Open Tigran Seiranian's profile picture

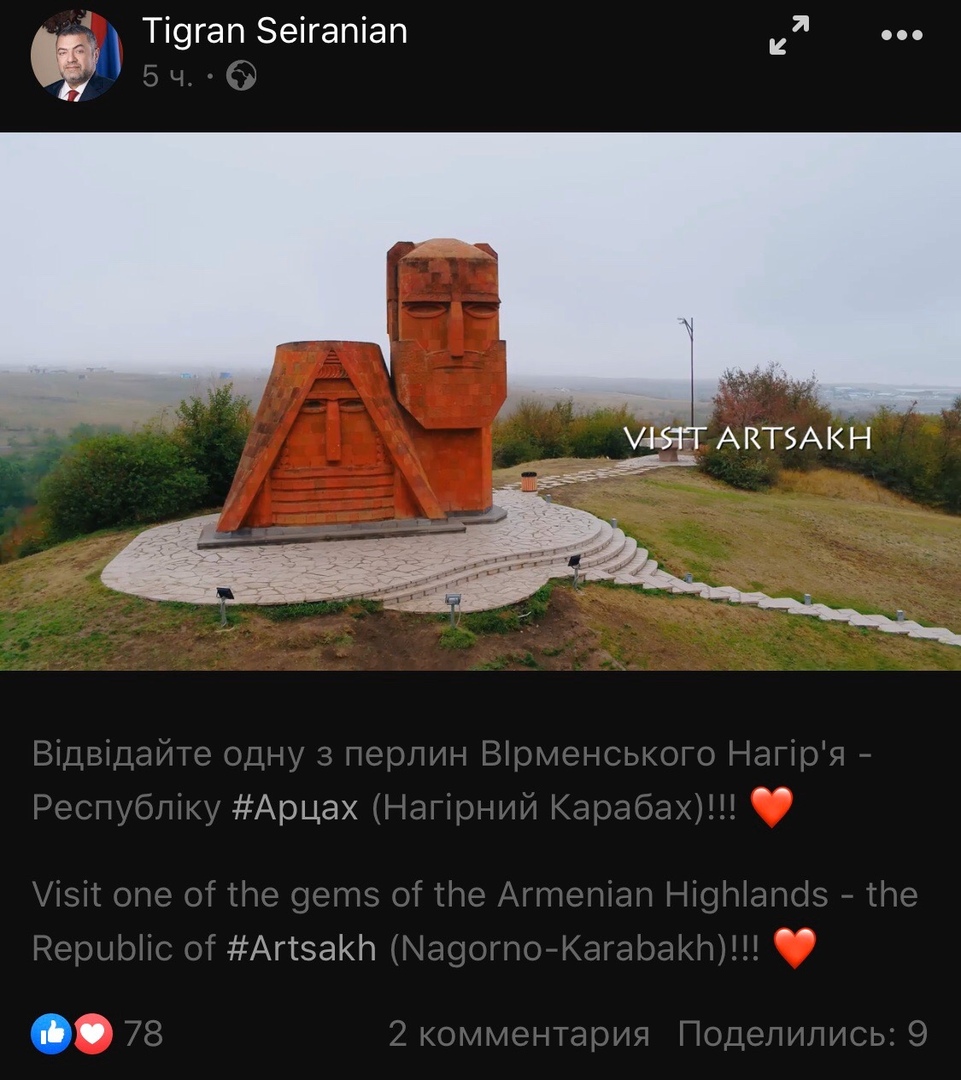[x=76, y=57]
